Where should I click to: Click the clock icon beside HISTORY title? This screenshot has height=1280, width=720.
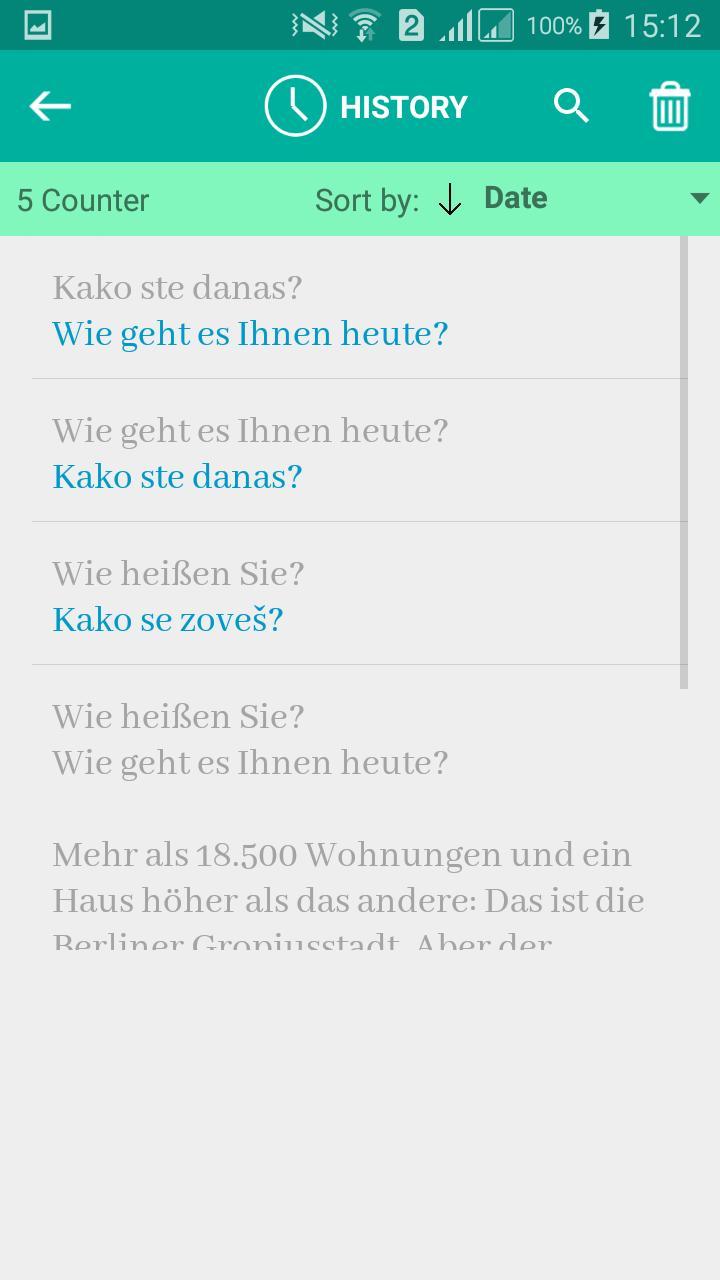pos(294,105)
